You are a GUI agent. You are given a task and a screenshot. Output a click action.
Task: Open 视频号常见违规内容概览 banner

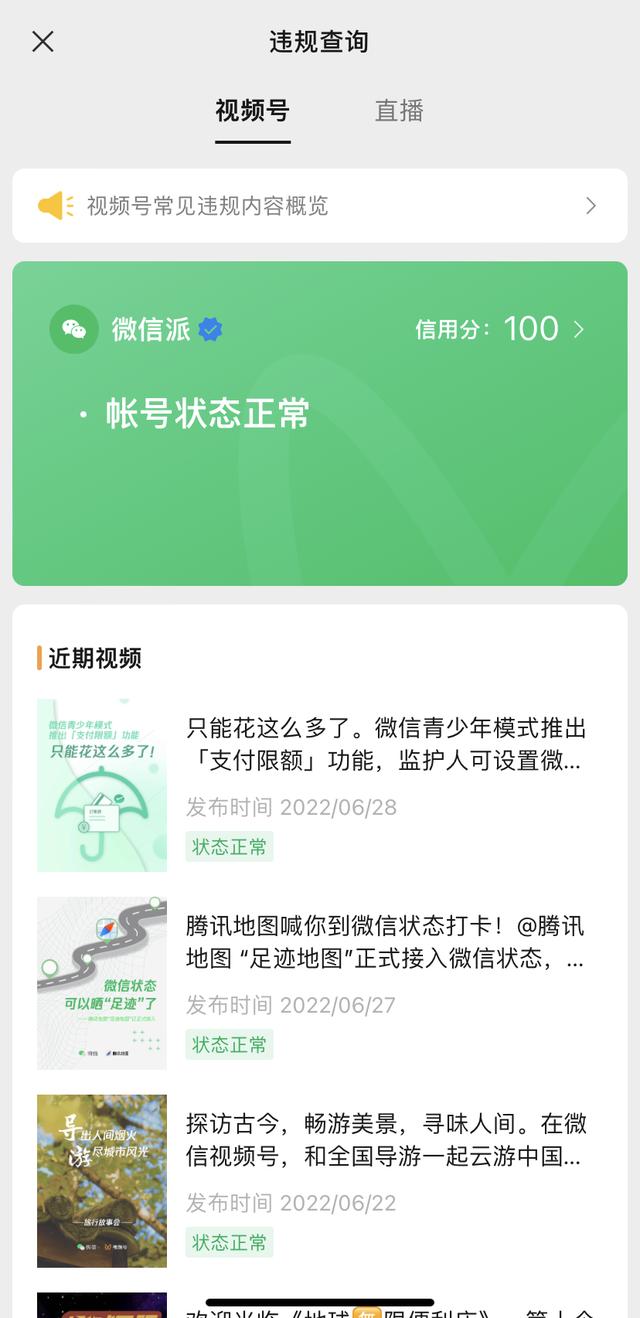tap(319, 206)
